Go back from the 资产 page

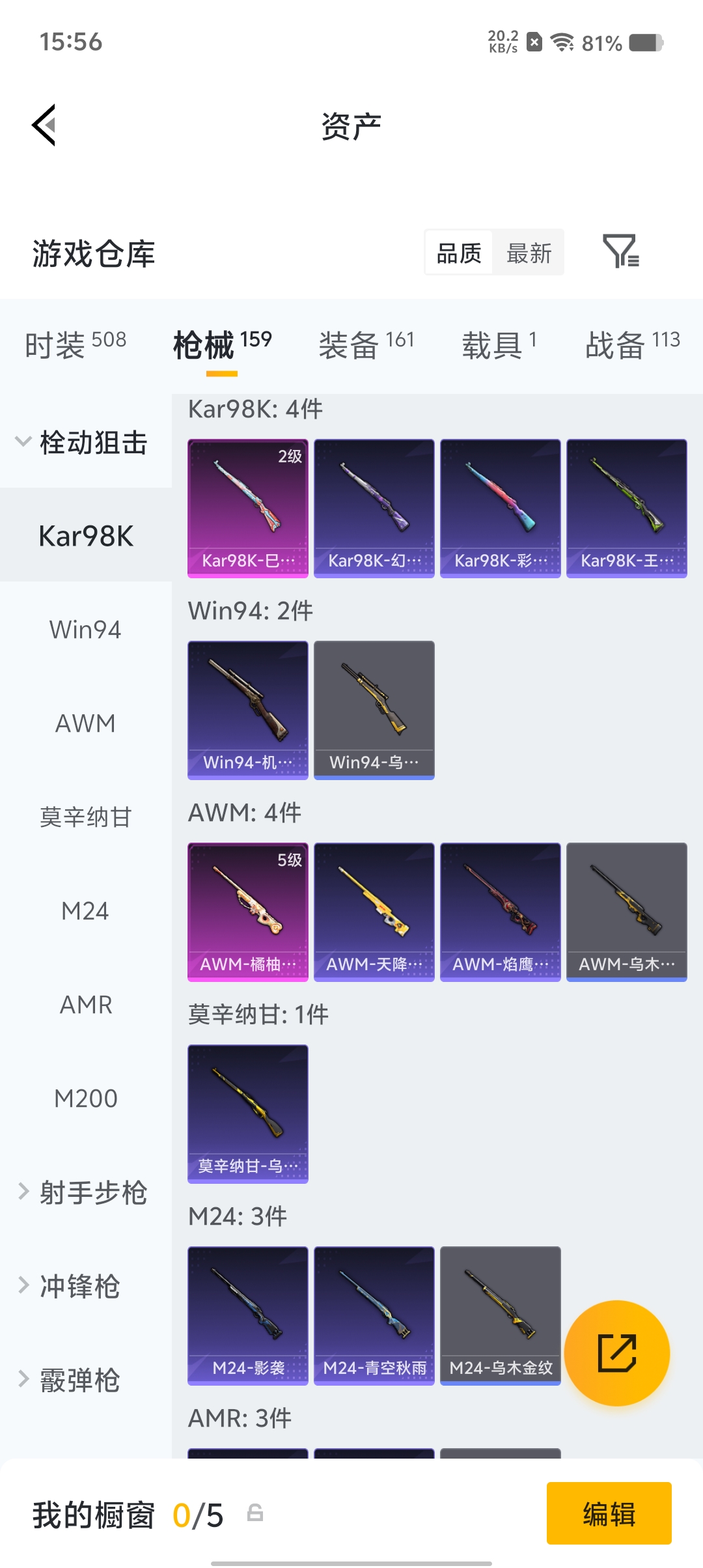pos(44,125)
